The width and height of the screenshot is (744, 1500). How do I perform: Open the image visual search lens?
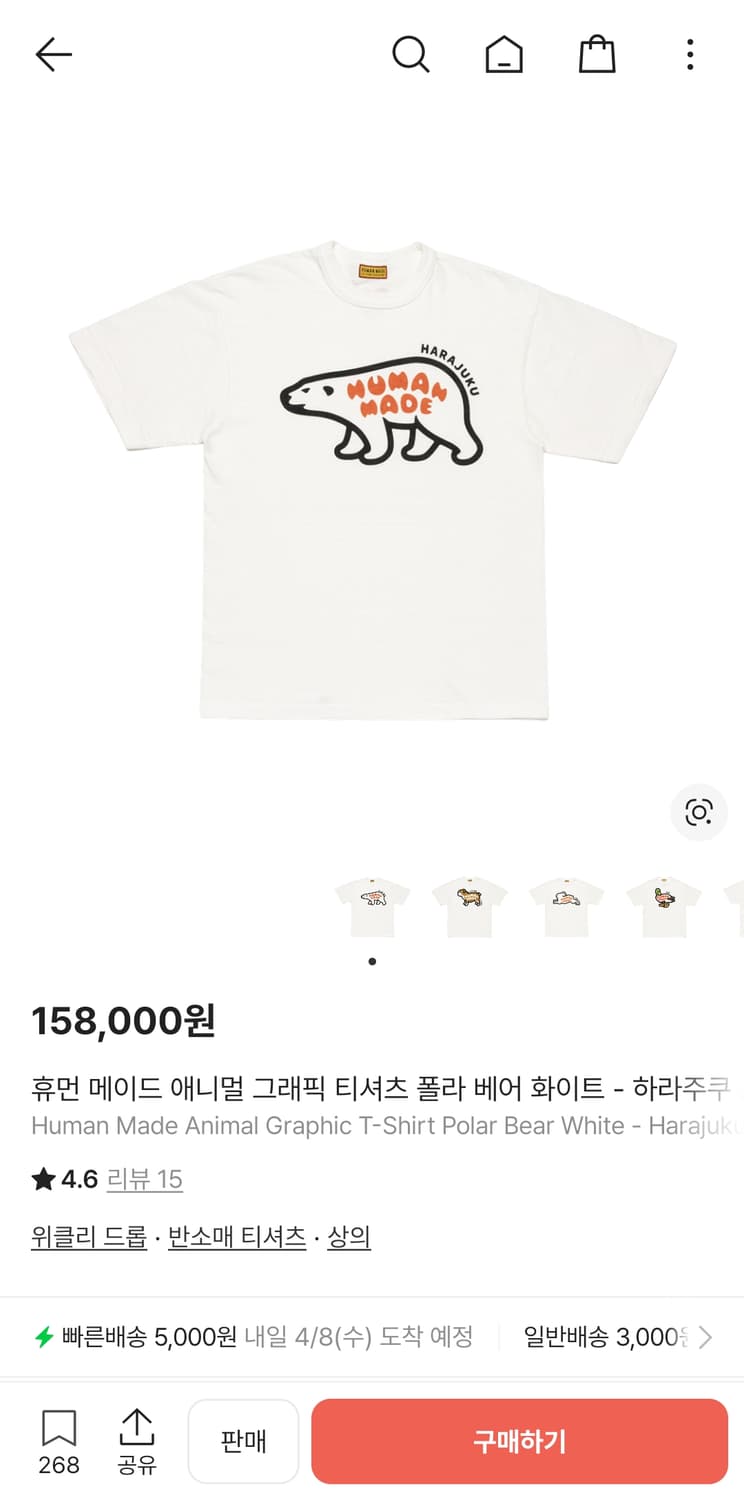(699, 812)
